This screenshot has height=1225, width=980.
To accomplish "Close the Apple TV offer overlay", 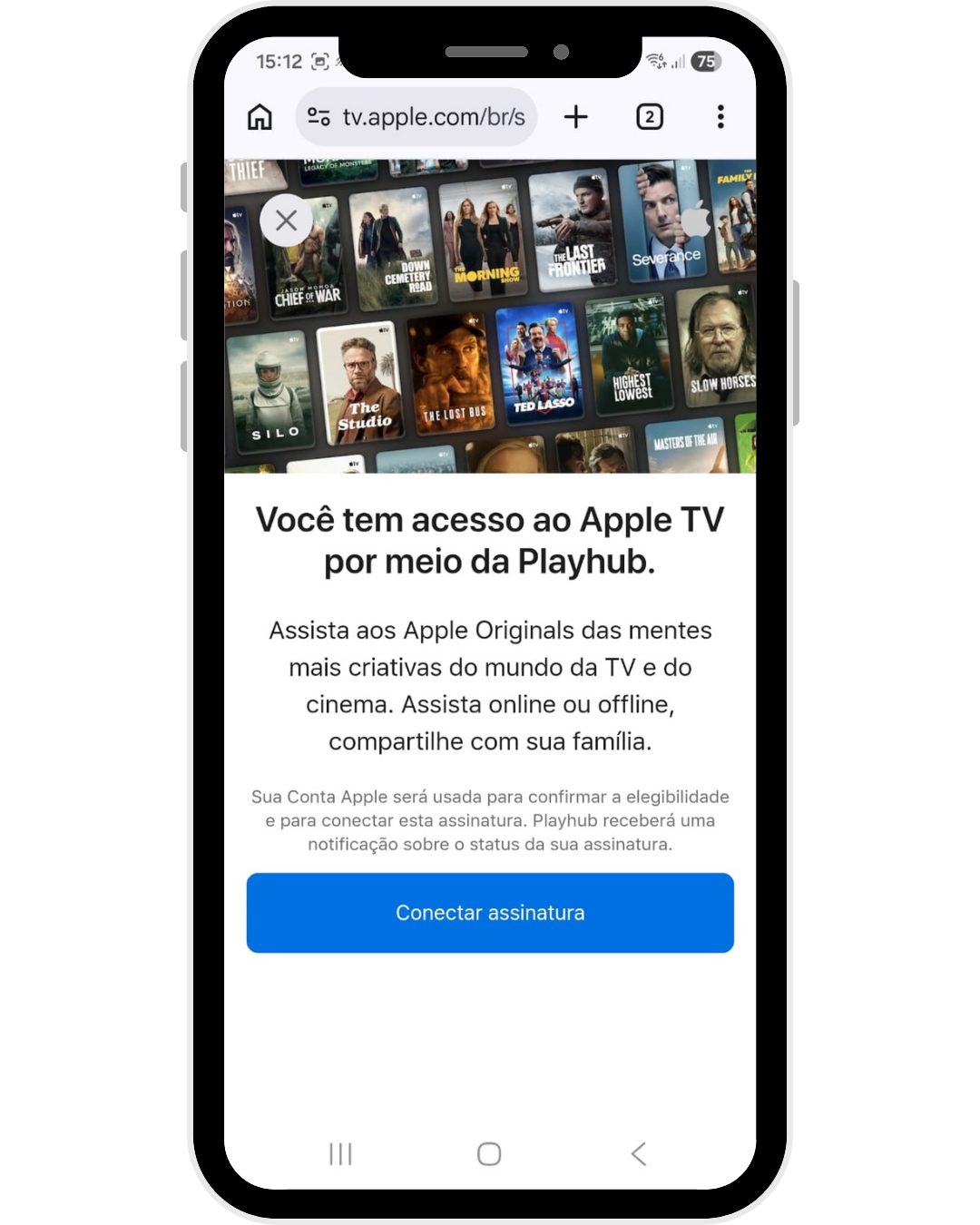I will click(x=286, y=220).
